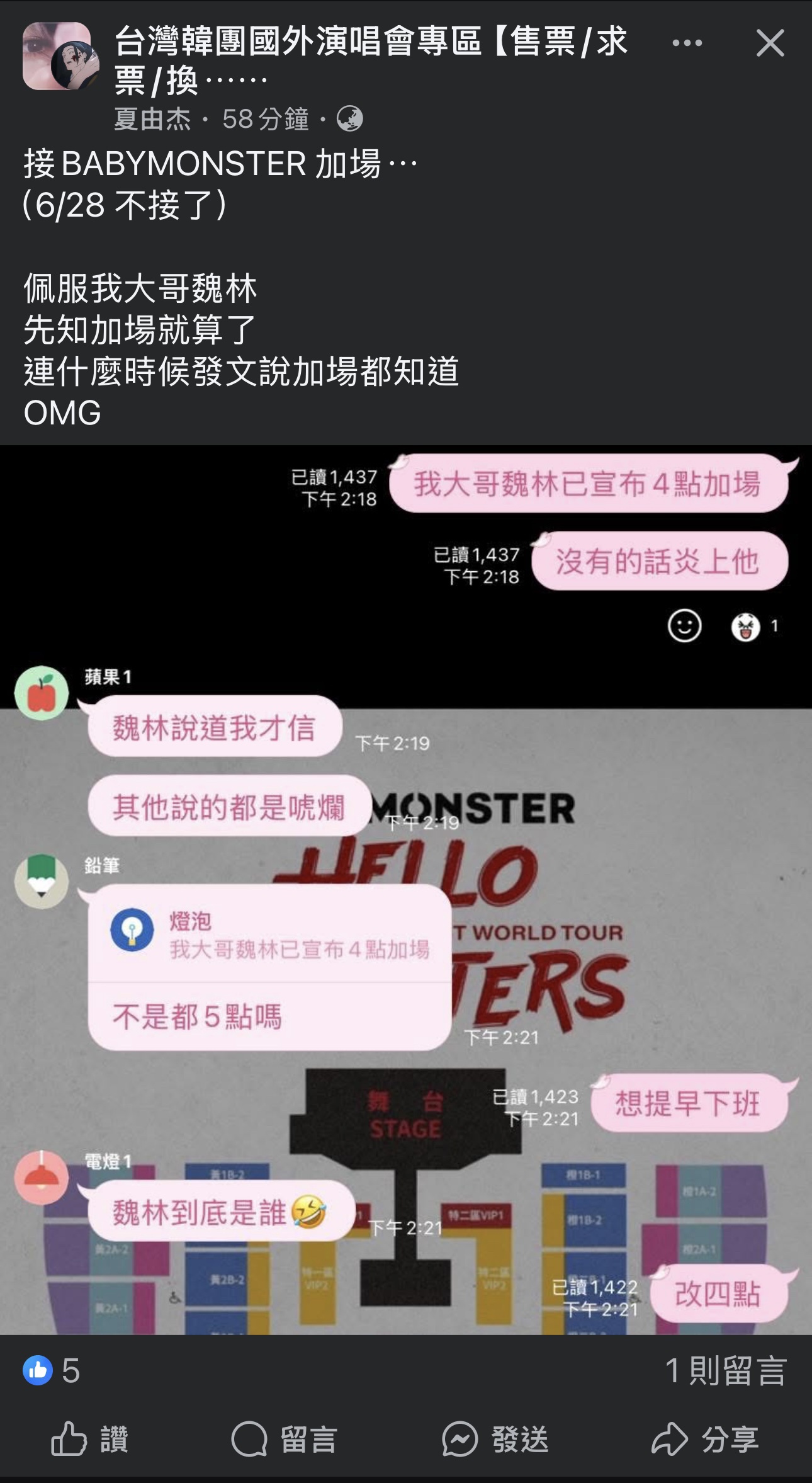Open the 台灣韓團國外演唱會專區 group page

370,43
